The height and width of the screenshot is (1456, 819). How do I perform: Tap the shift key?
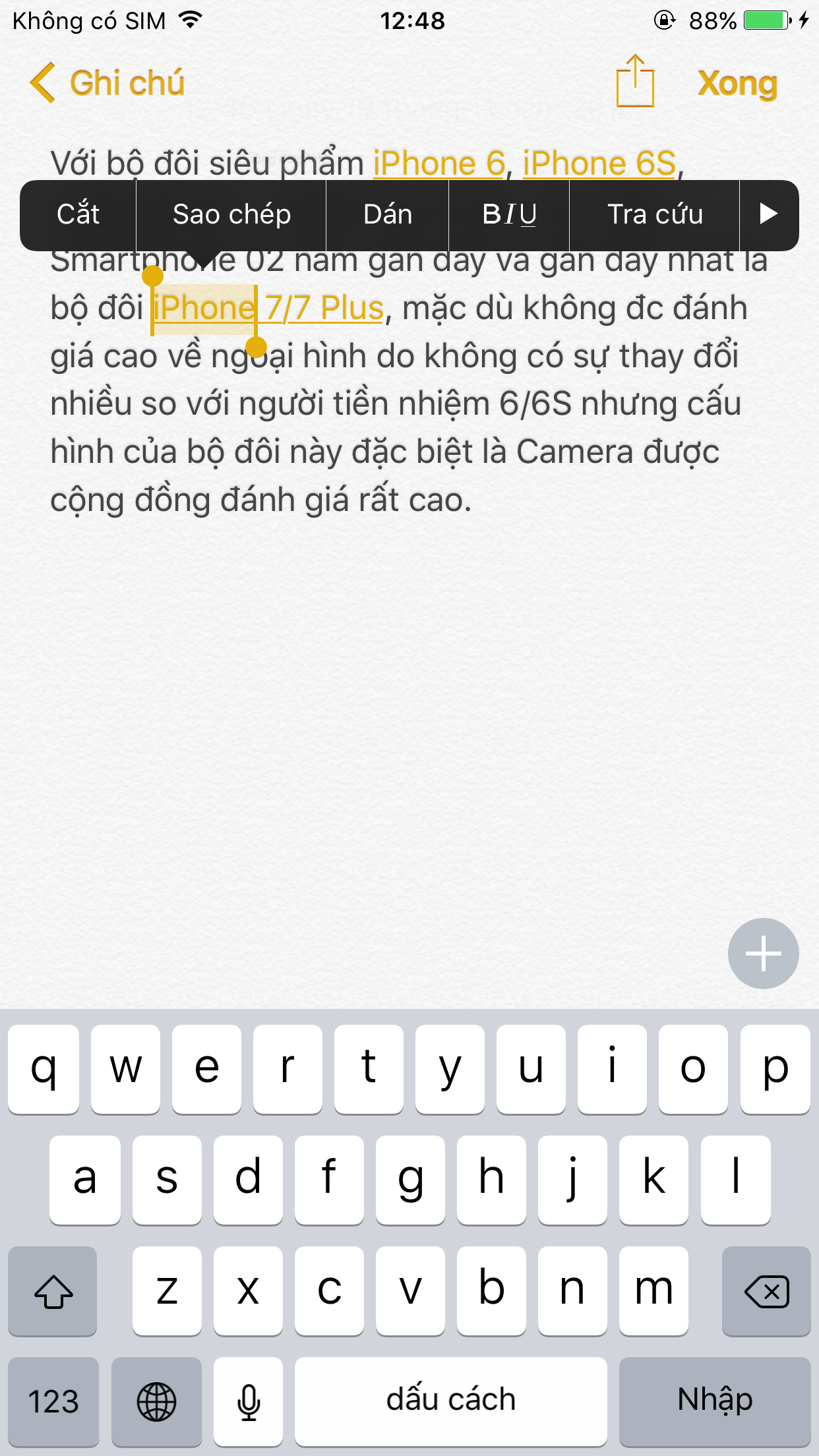53,1291
